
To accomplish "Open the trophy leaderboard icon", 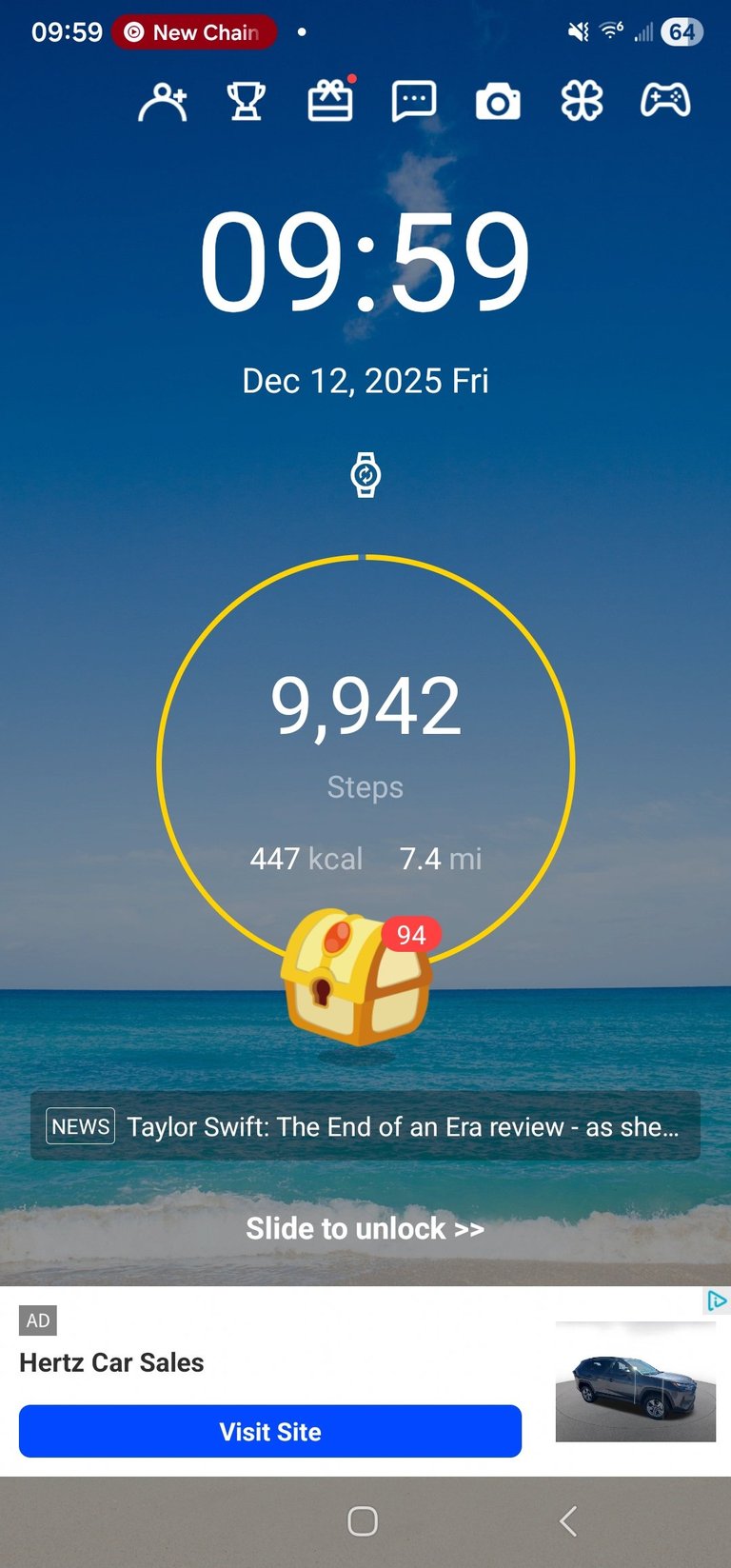I will [x=246, y=101].
